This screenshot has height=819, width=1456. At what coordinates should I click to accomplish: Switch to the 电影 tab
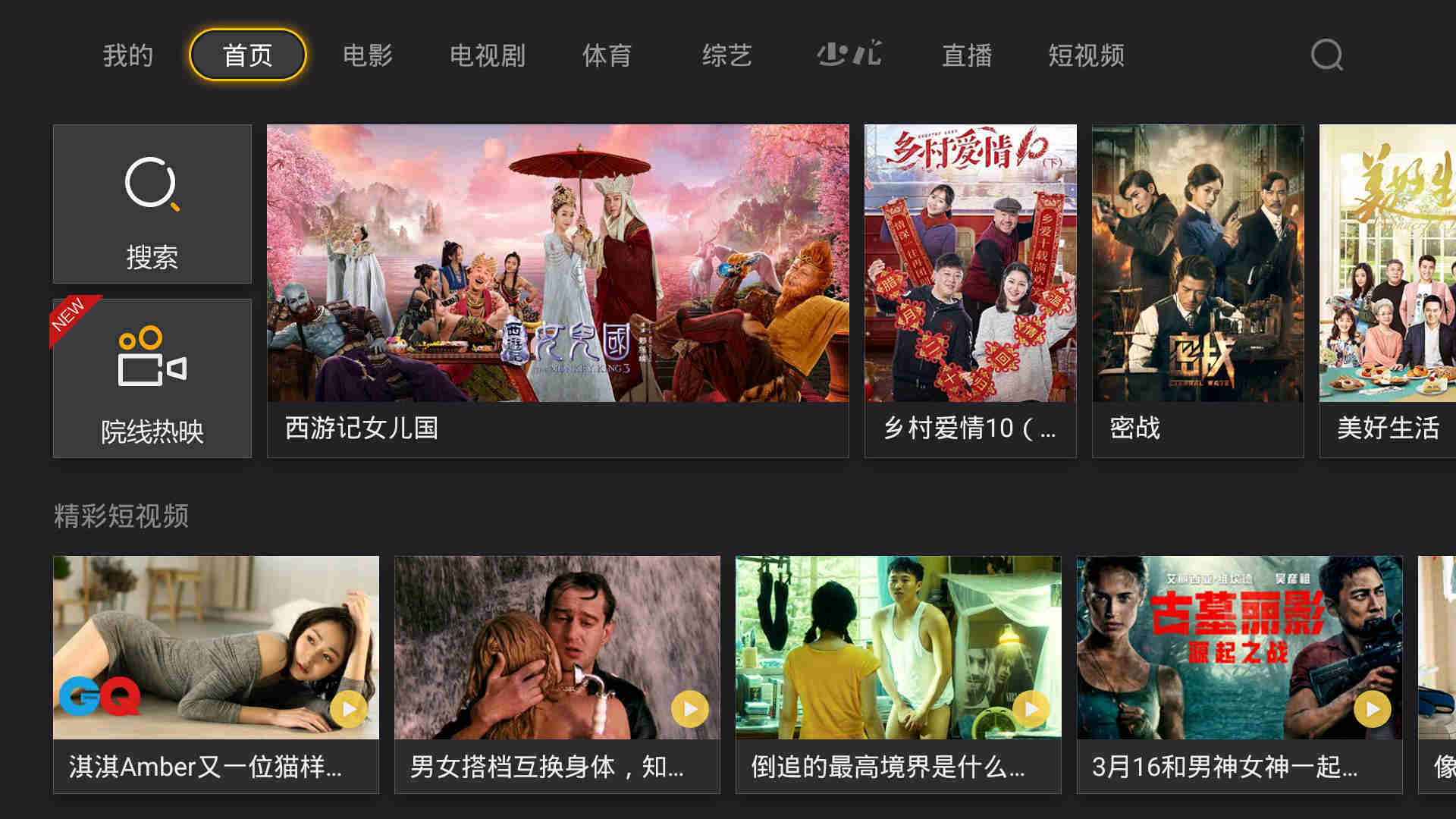pyautogui.click(x=367, y=55)
